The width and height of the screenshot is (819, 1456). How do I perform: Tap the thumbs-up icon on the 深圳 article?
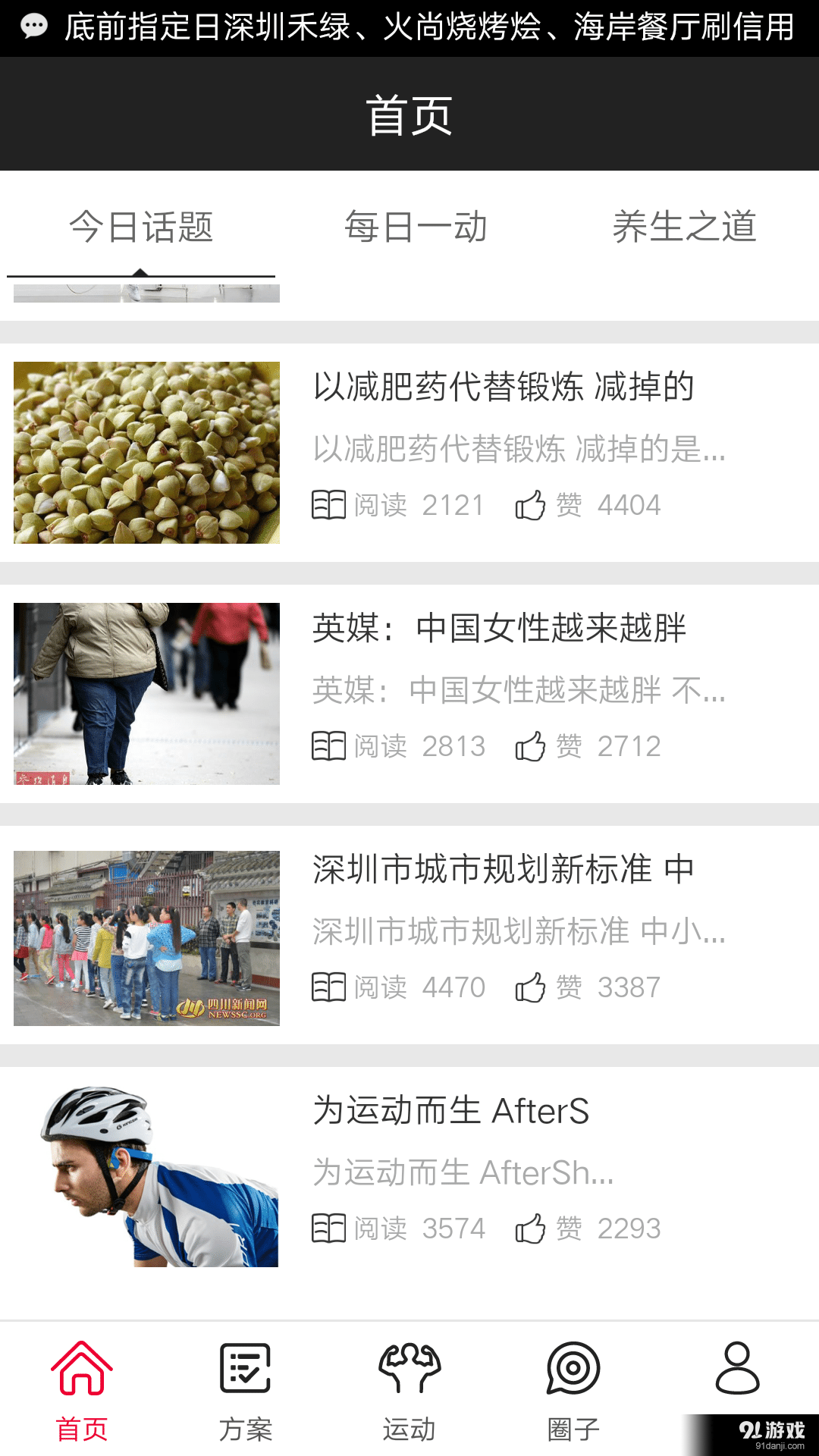click(533, 986)
